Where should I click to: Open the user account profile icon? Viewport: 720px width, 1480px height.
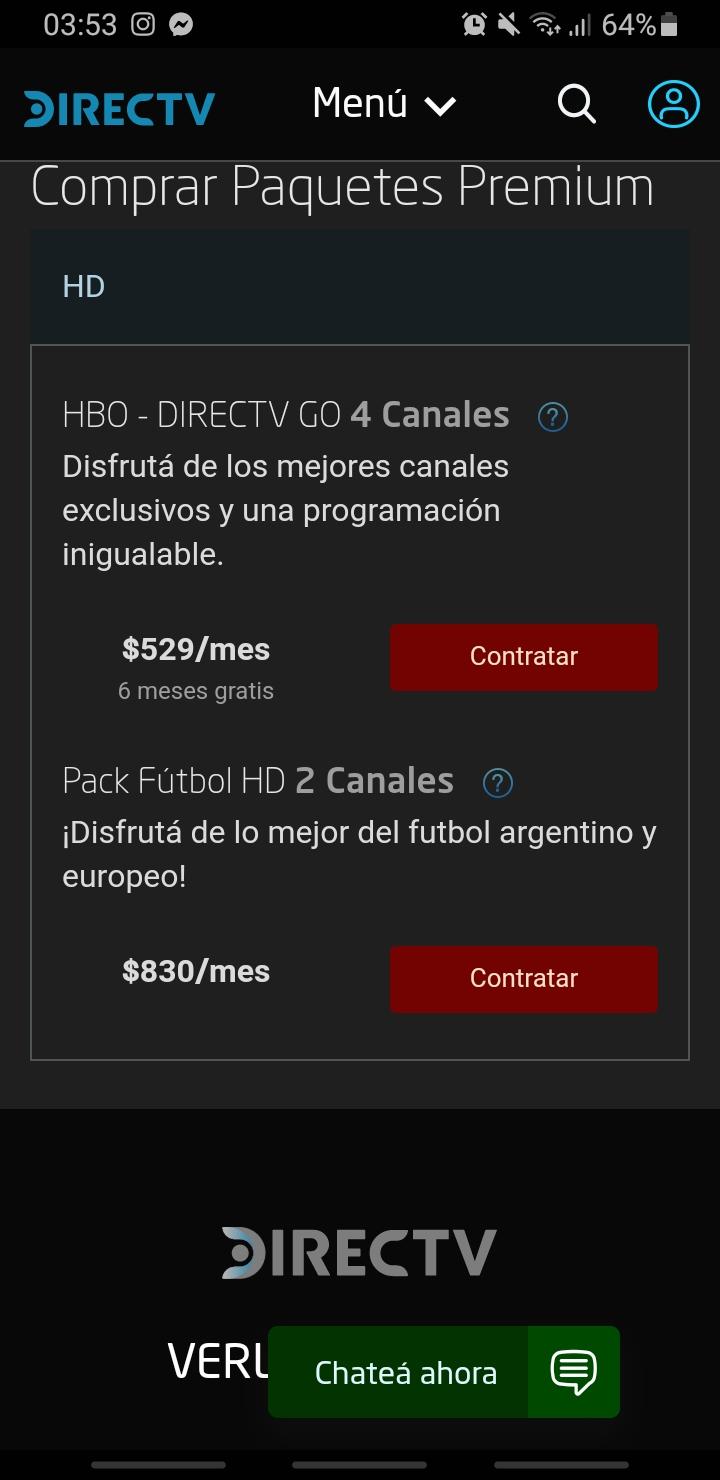pos(673,104)
